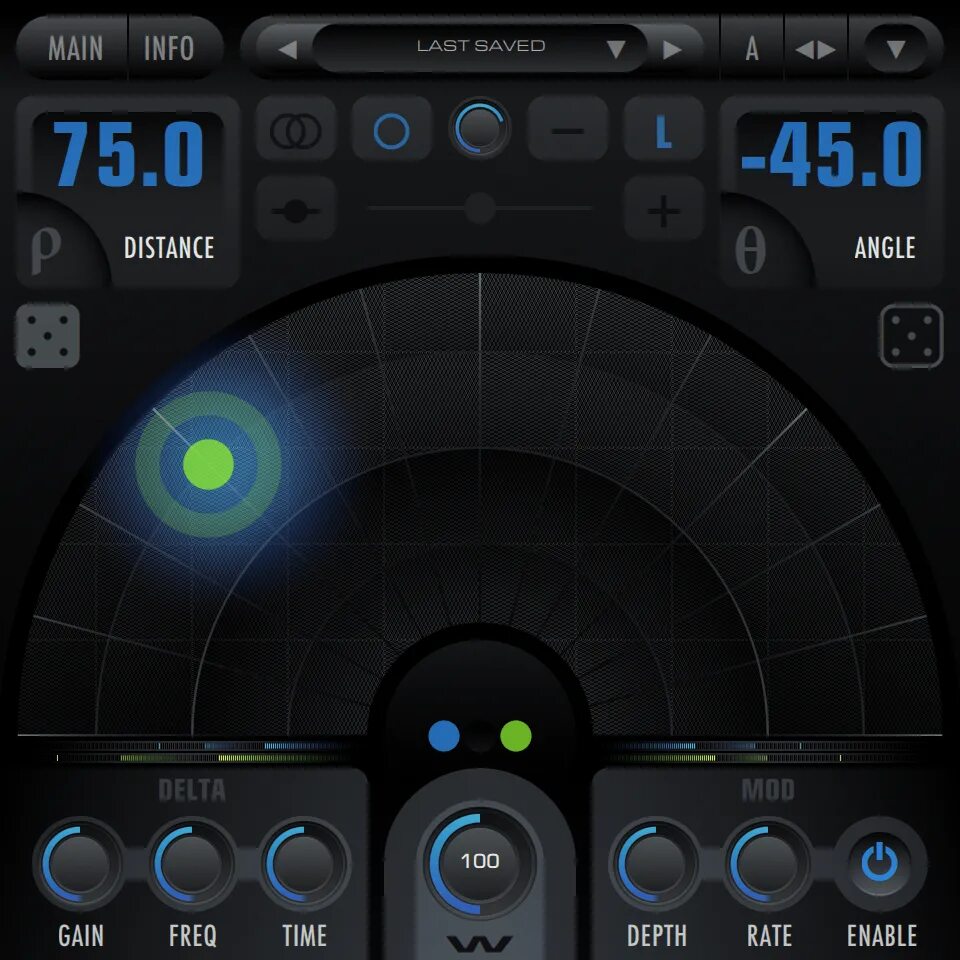Tap the plus button

[x=663, y=210]
